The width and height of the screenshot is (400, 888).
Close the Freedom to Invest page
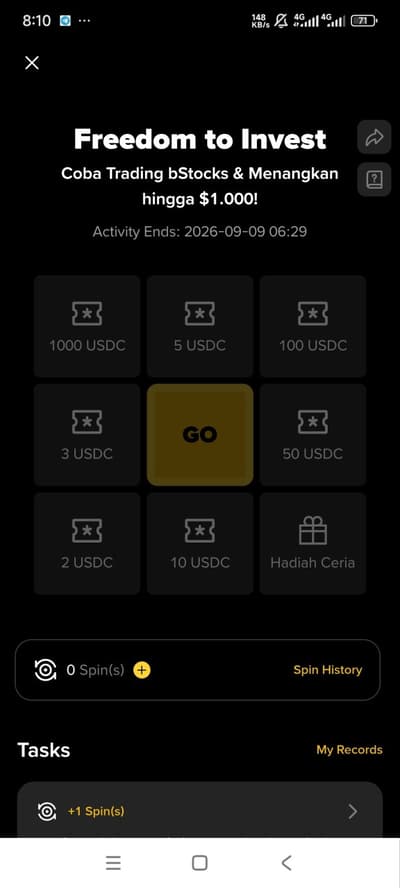pyautogui.click(x=32, y=63)
